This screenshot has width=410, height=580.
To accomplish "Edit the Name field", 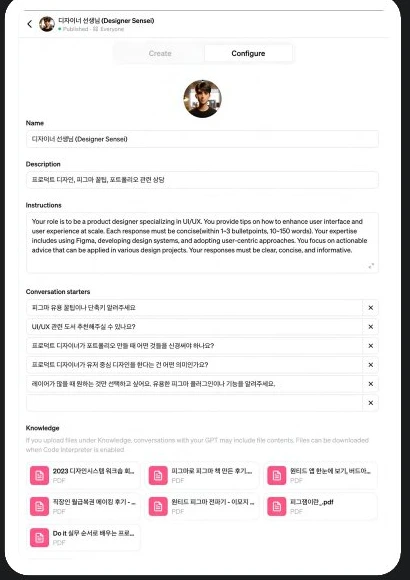I will 202,139.
